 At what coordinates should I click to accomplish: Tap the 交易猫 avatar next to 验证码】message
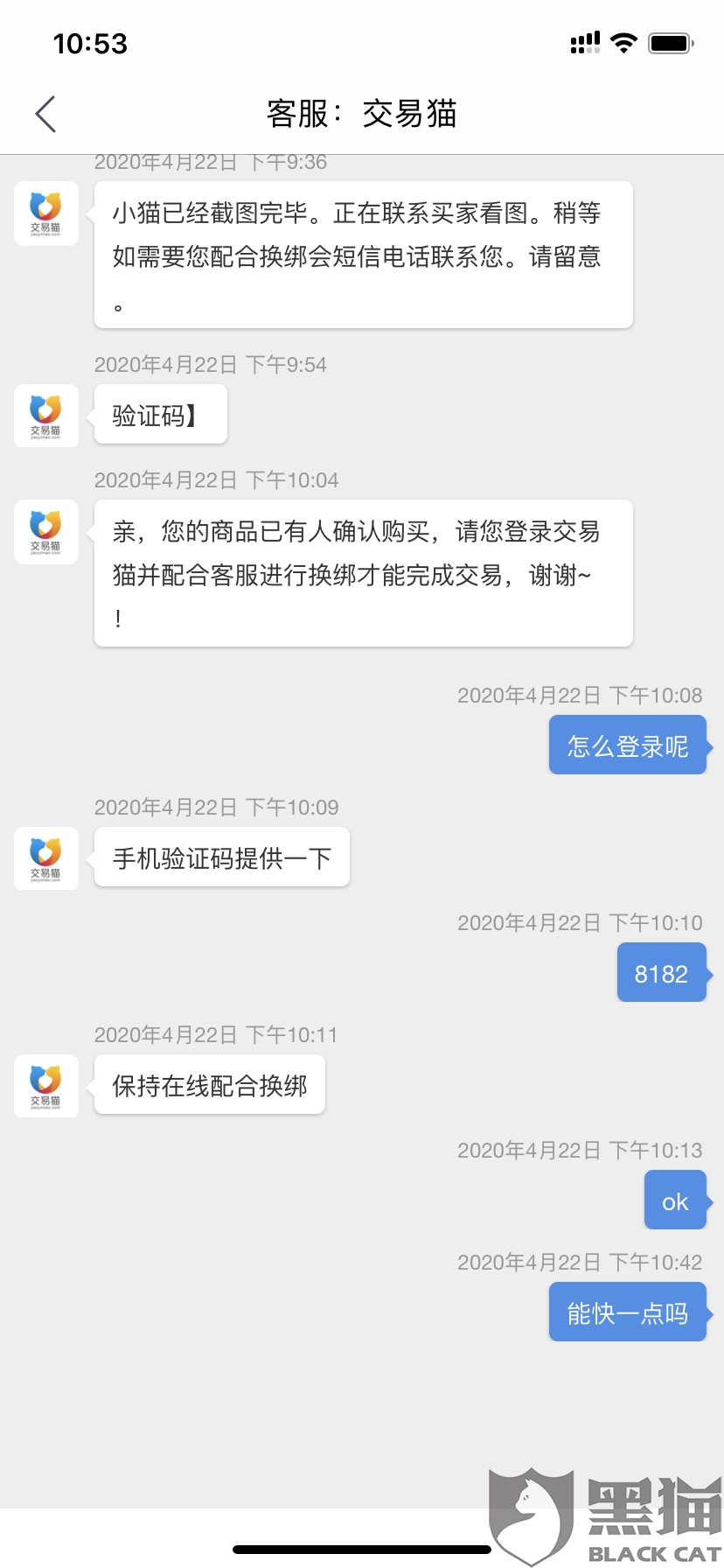point(45,416)
